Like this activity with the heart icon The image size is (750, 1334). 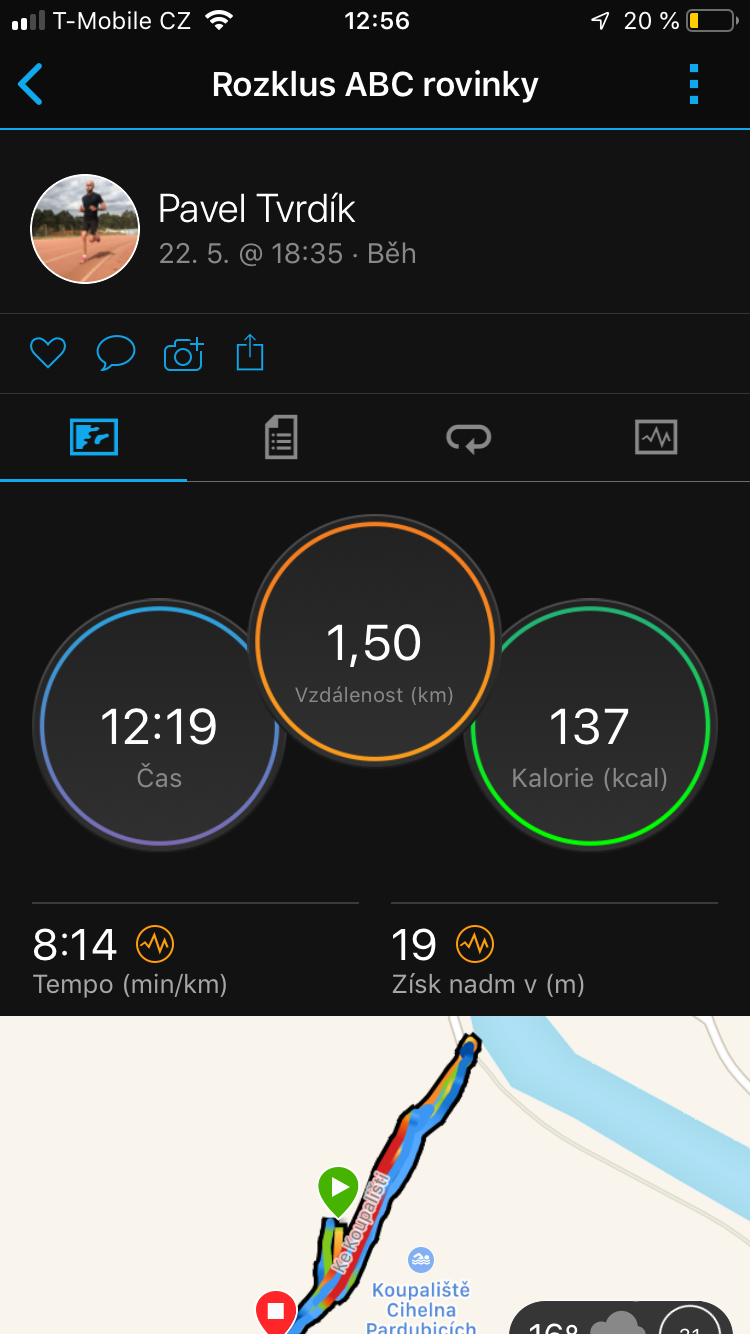pos(48,353)
